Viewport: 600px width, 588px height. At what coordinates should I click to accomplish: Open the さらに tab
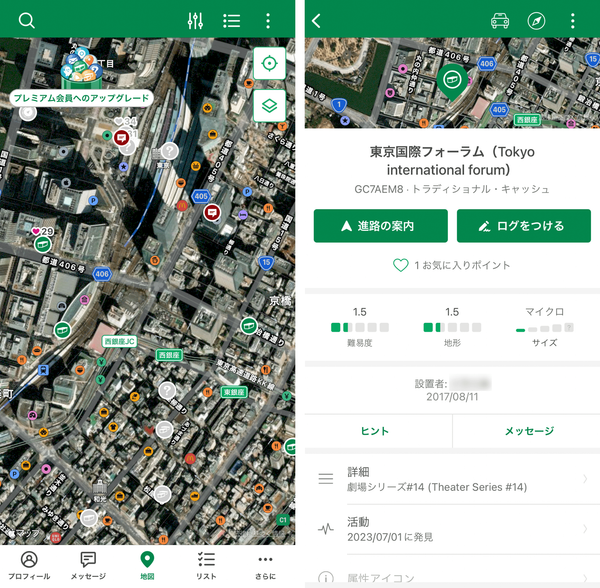tap(265, 566)
